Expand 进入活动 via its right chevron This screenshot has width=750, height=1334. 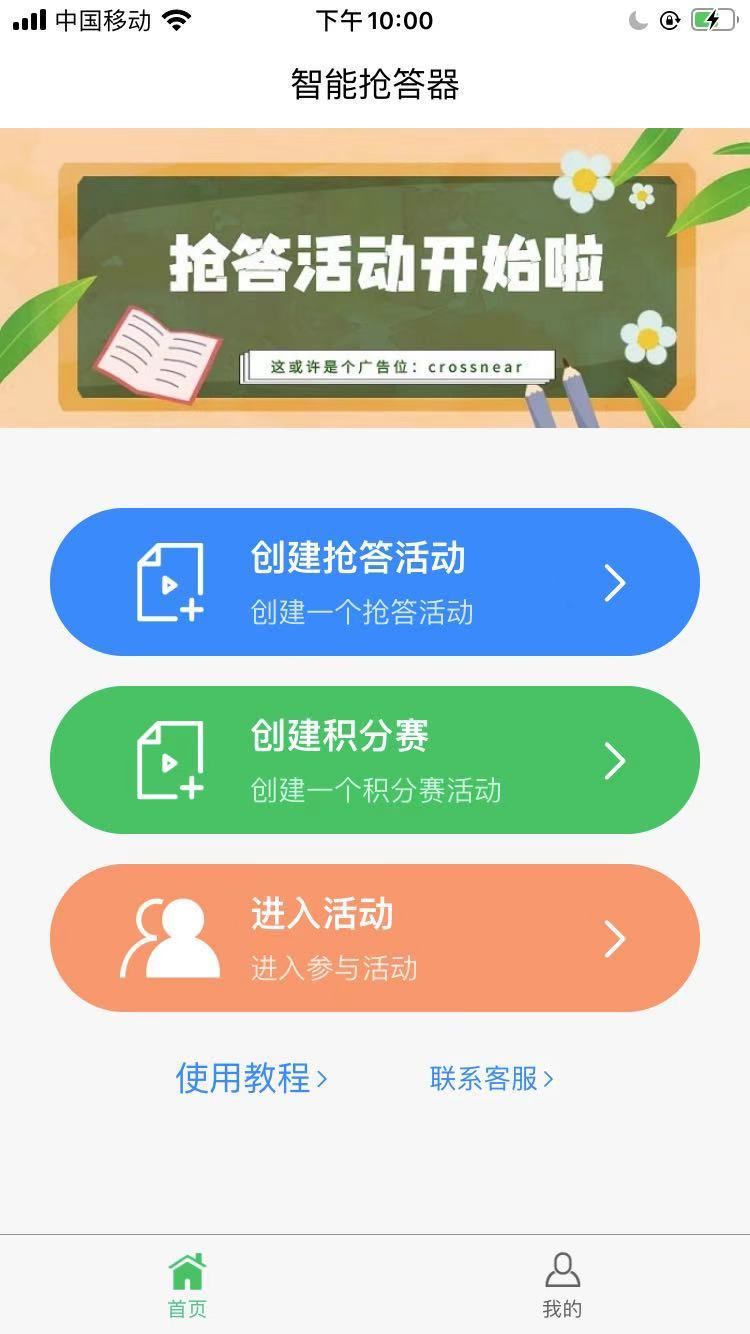coord(616,937)
